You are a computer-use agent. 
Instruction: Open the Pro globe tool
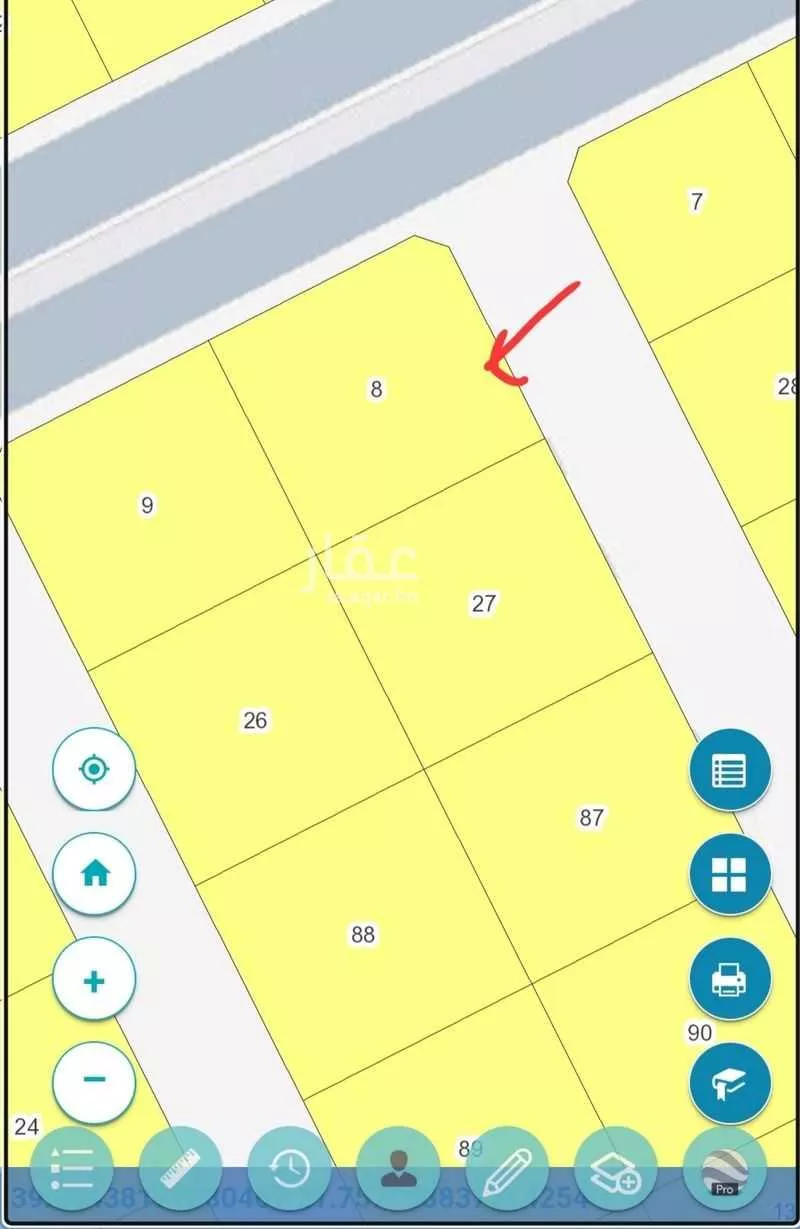(x=725, y=1166)
